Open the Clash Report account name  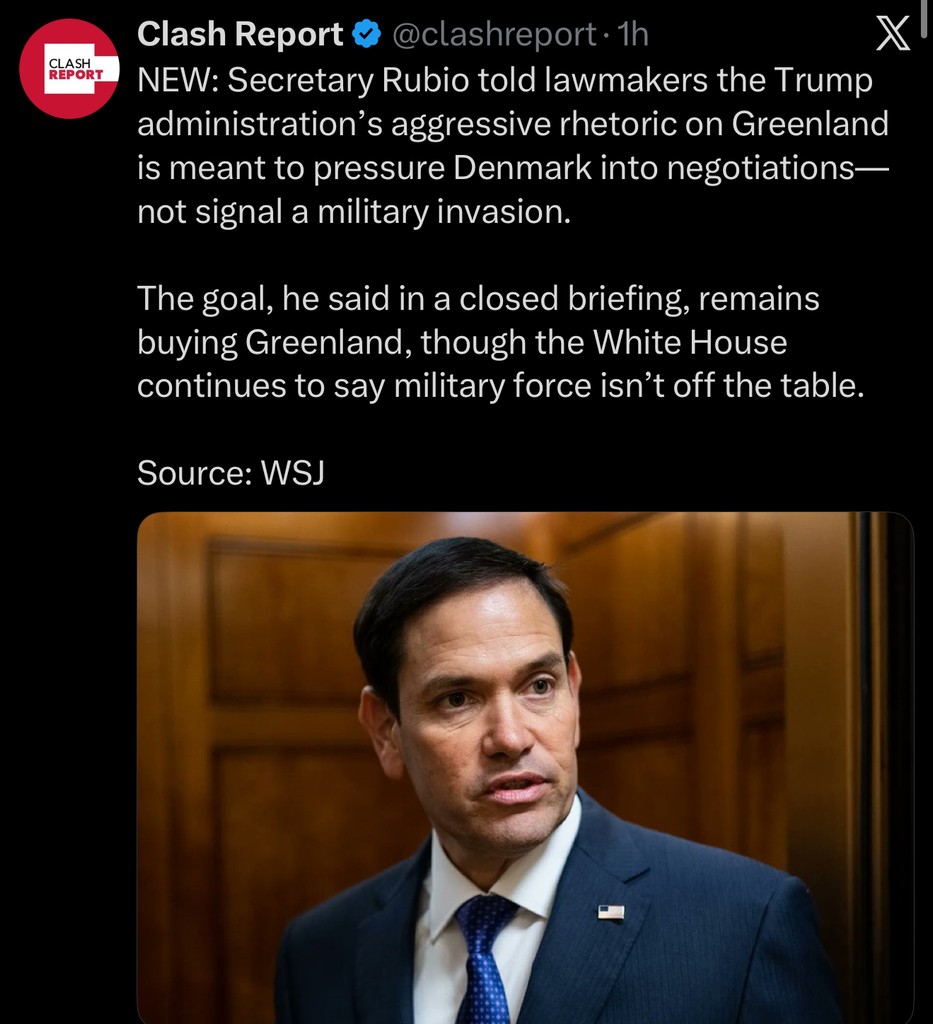click(x=240, y=35)
